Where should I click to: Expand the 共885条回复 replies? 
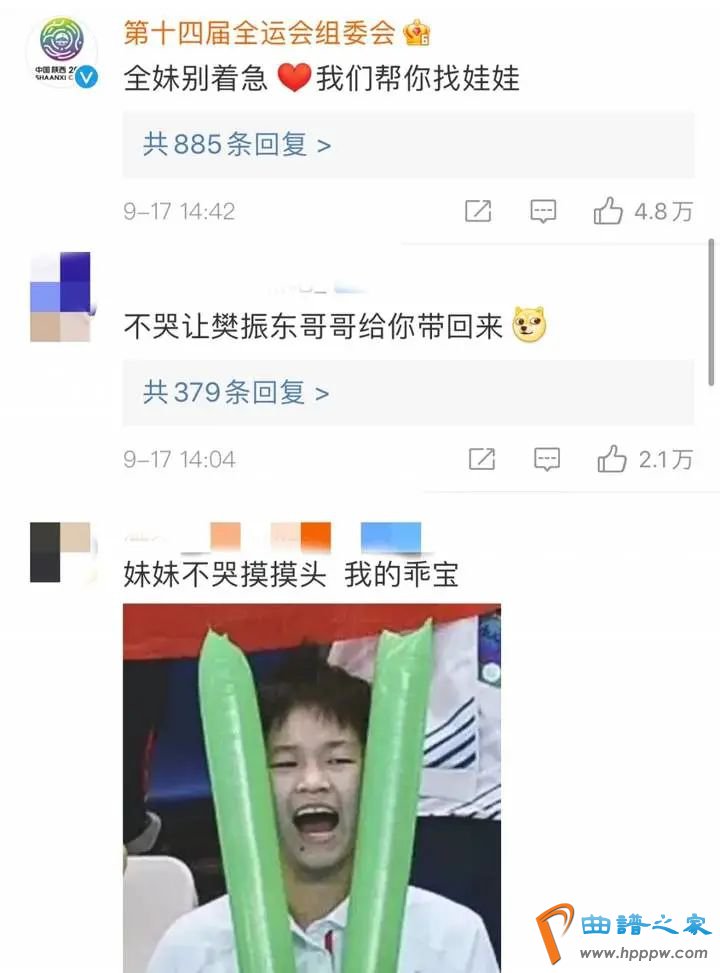[x=237, y=145]
